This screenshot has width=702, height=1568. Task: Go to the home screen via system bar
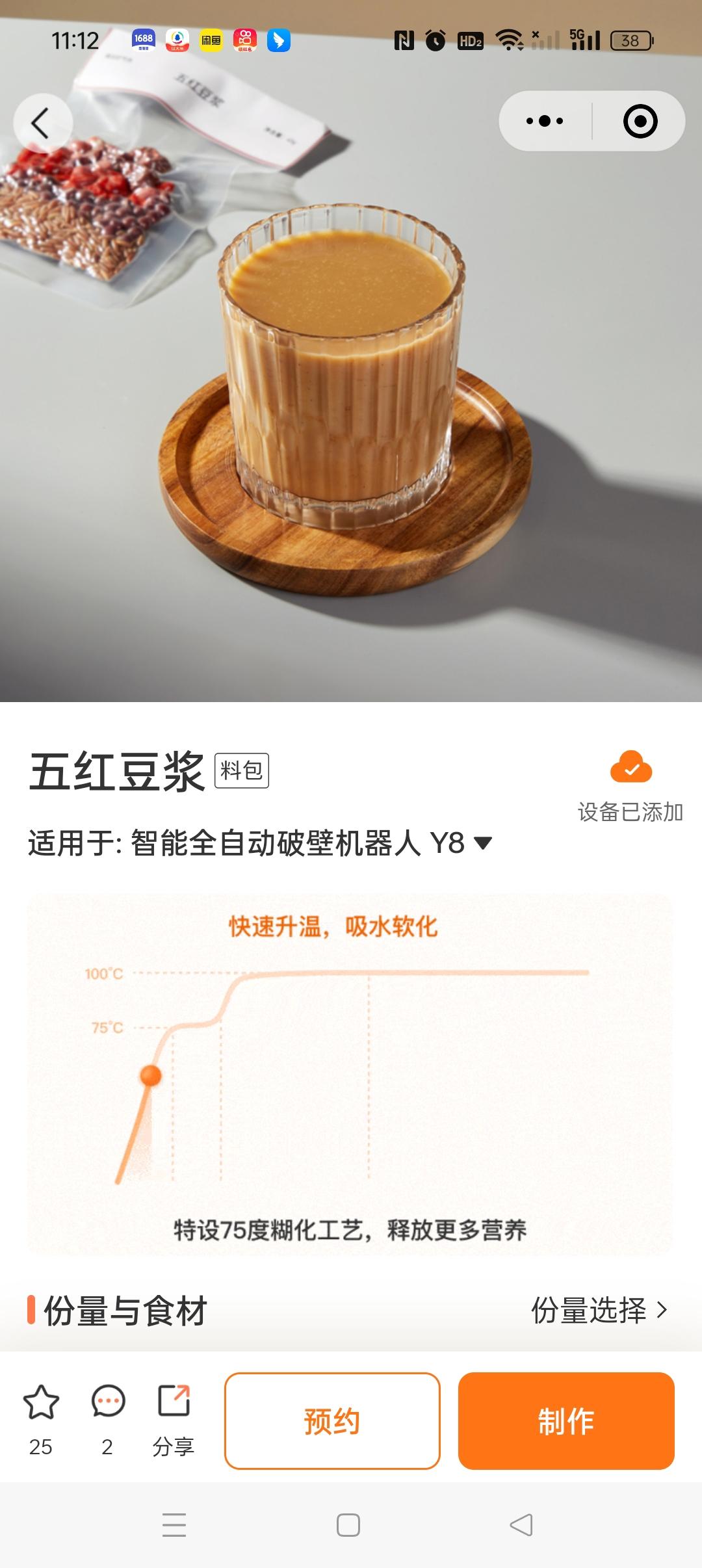tap(348, 1524)
